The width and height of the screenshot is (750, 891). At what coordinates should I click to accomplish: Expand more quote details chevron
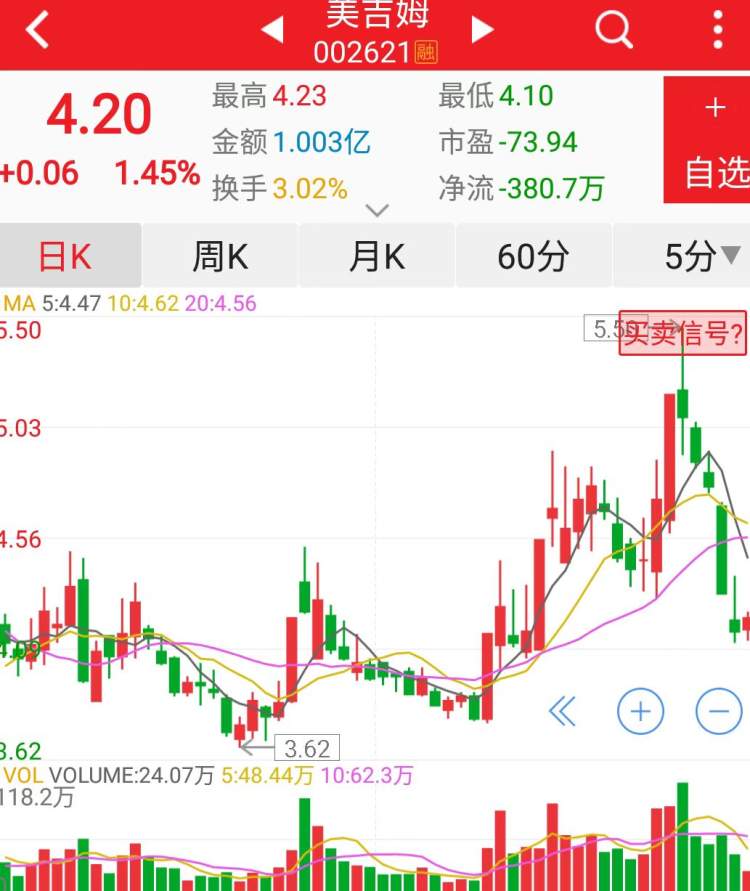coord(377,210)
